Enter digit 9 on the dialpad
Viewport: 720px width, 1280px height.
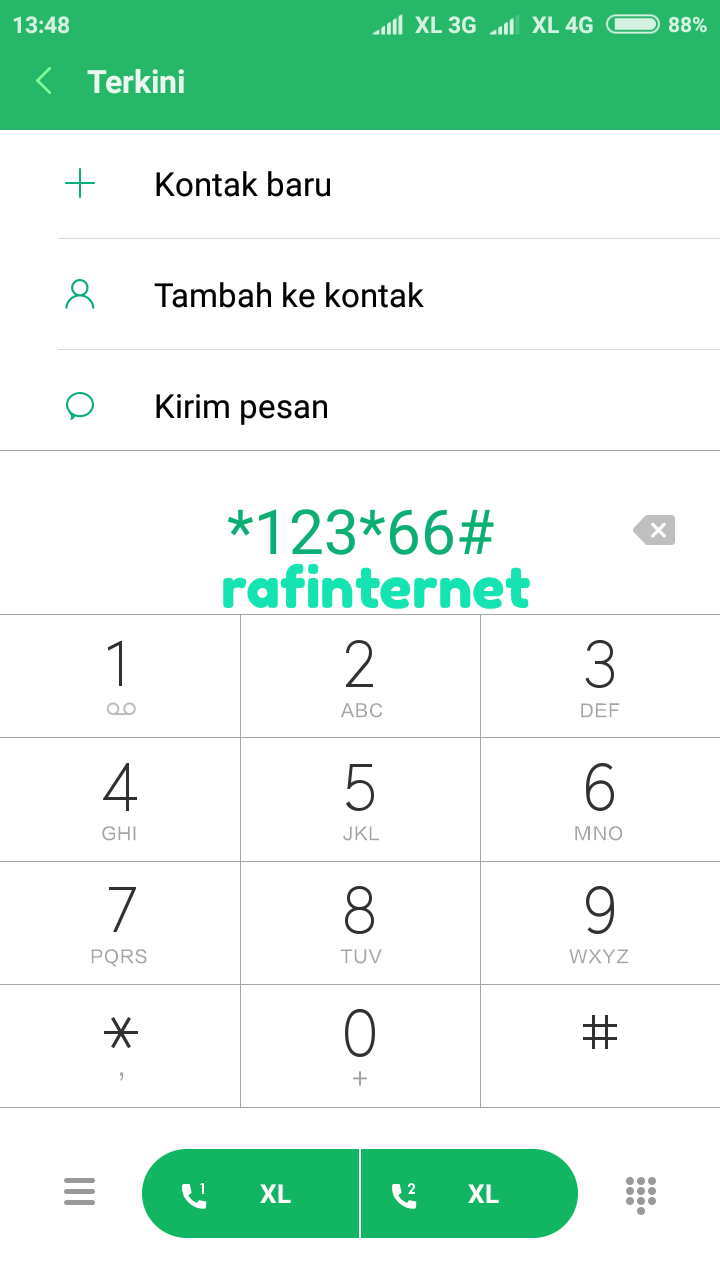[600, 922]
